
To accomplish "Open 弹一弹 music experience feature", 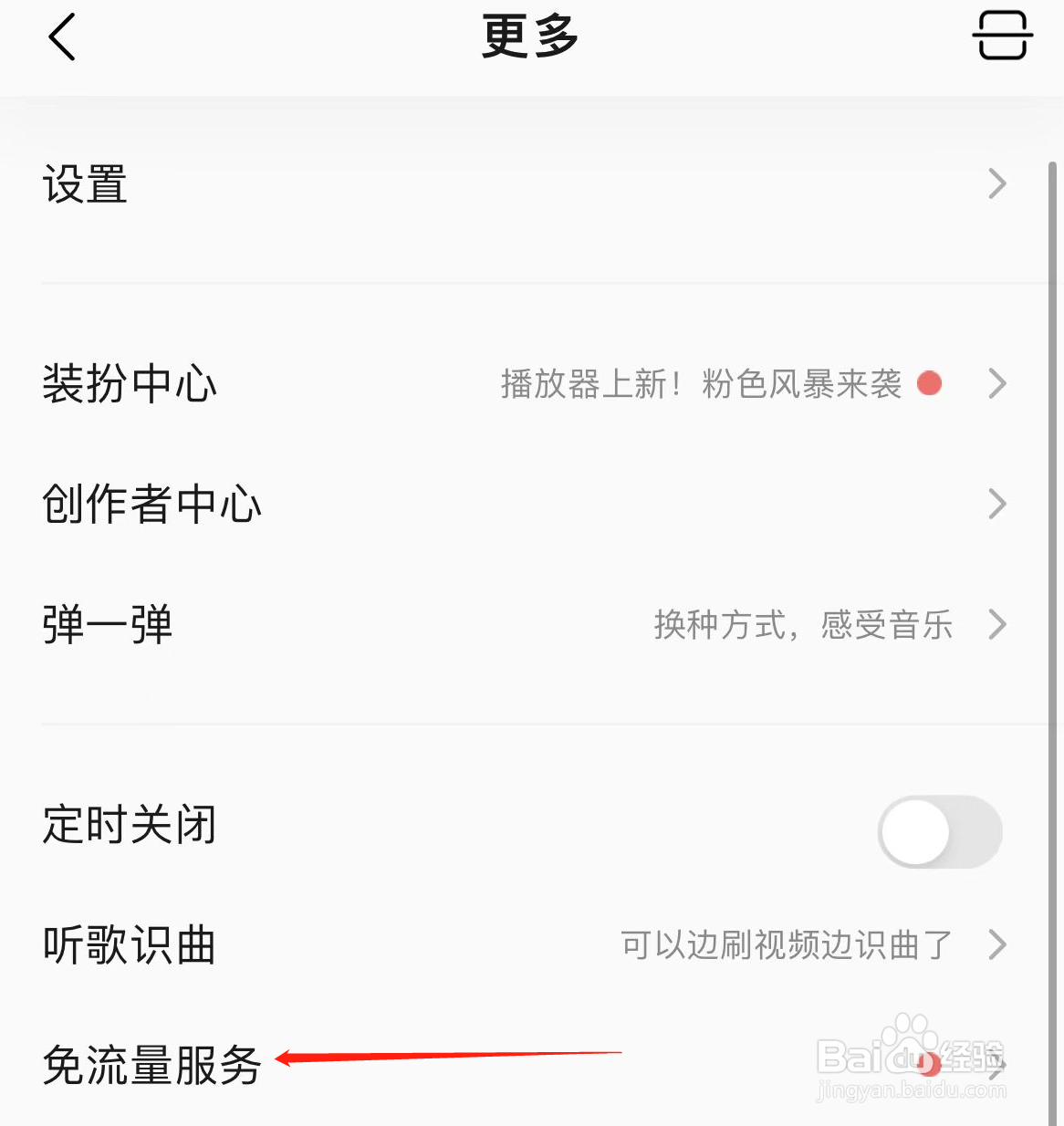I will tap(107, 626).
